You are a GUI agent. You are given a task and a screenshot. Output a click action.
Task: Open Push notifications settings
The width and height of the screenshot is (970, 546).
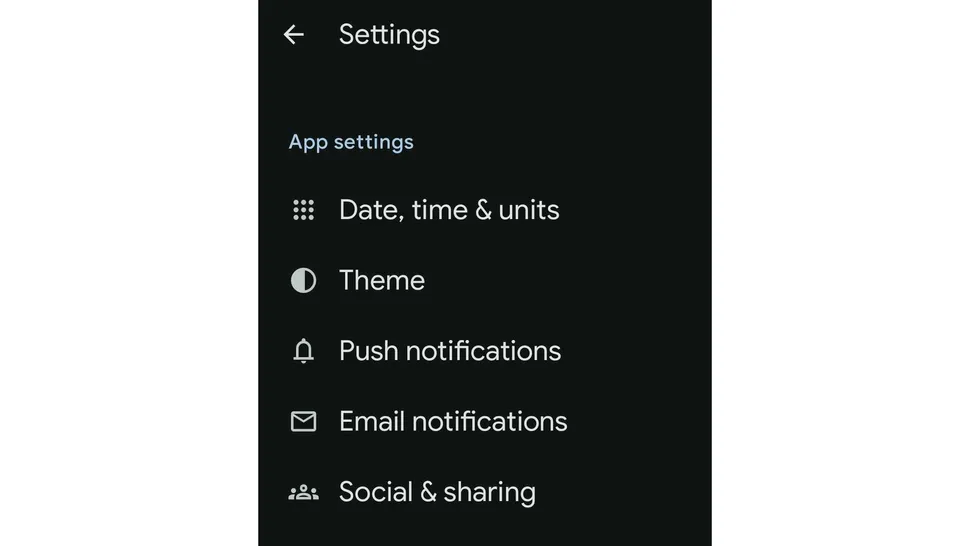click(x=449, y=351)
